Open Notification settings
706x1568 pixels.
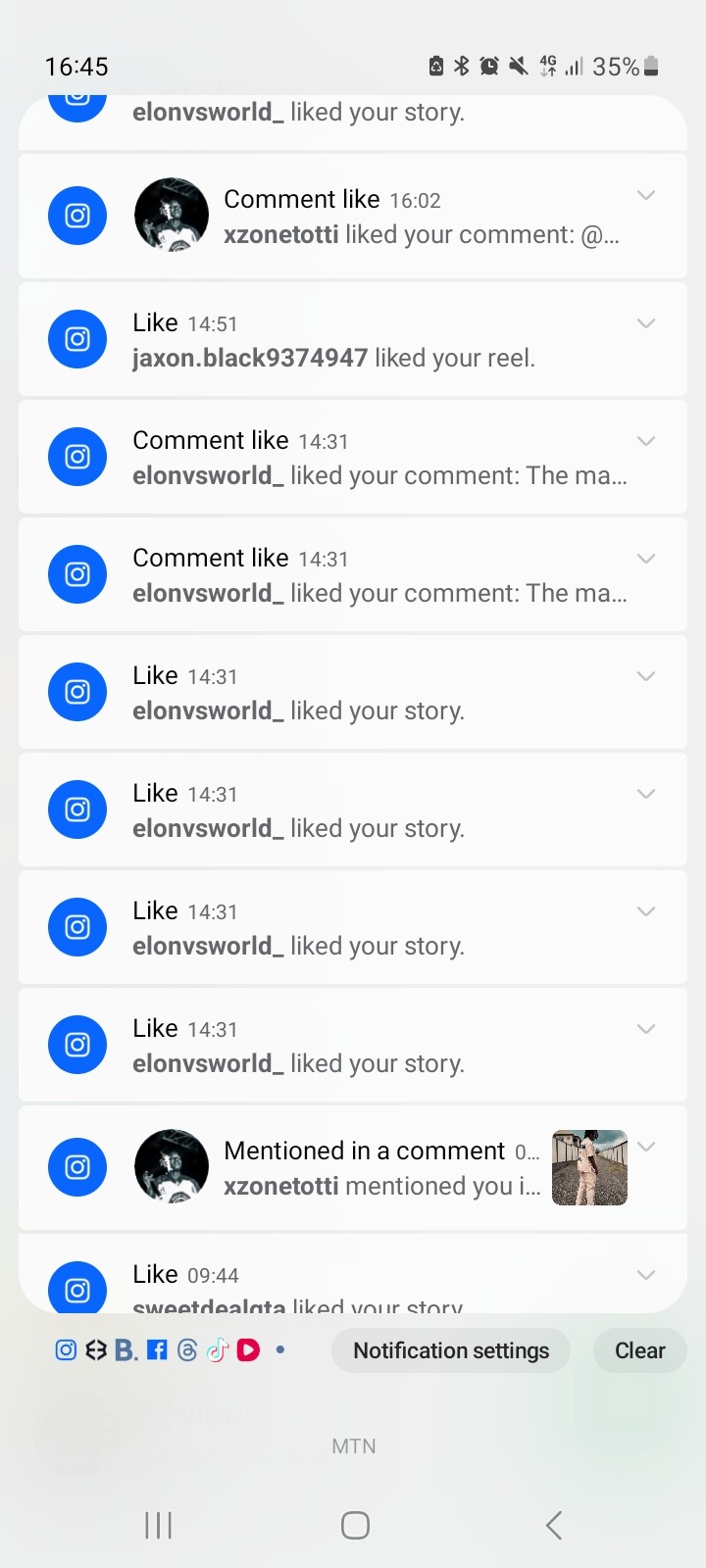tap(451, 1350)
